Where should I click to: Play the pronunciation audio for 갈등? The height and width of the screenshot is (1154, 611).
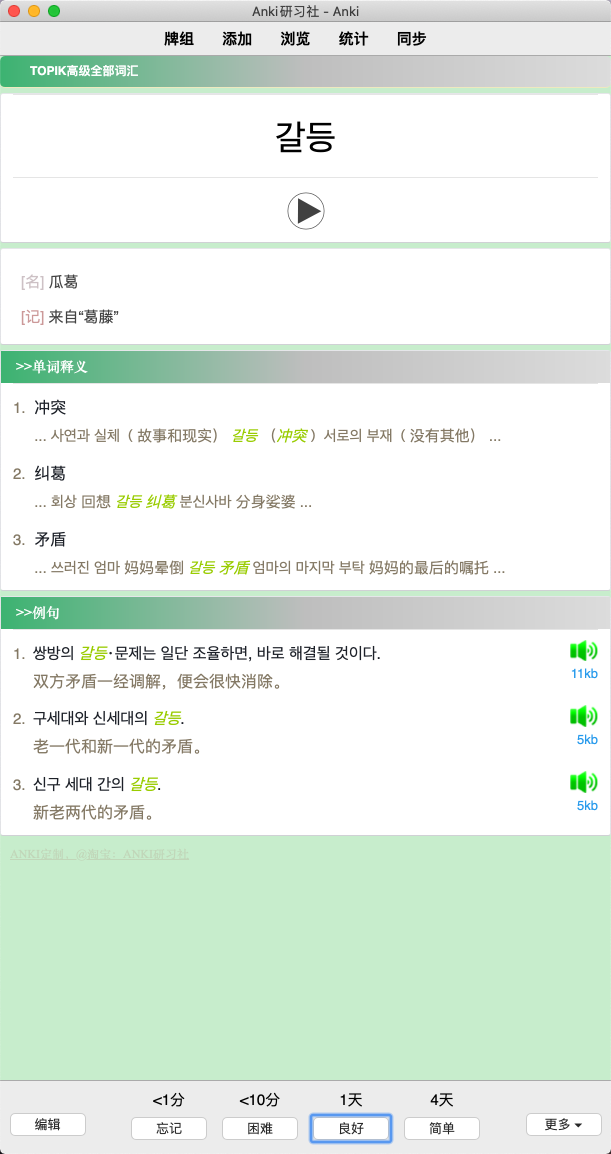tap(306, 211)
